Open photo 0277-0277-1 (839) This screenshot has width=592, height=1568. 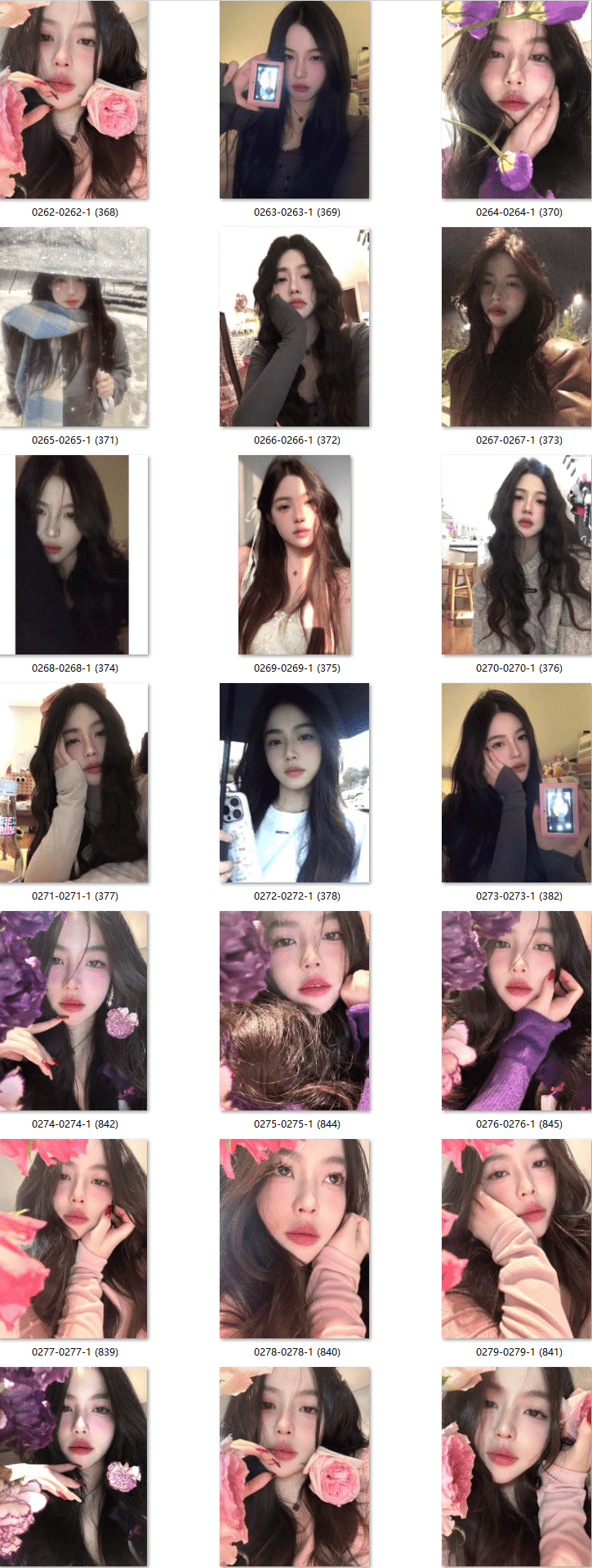[x=73, y=1239]
